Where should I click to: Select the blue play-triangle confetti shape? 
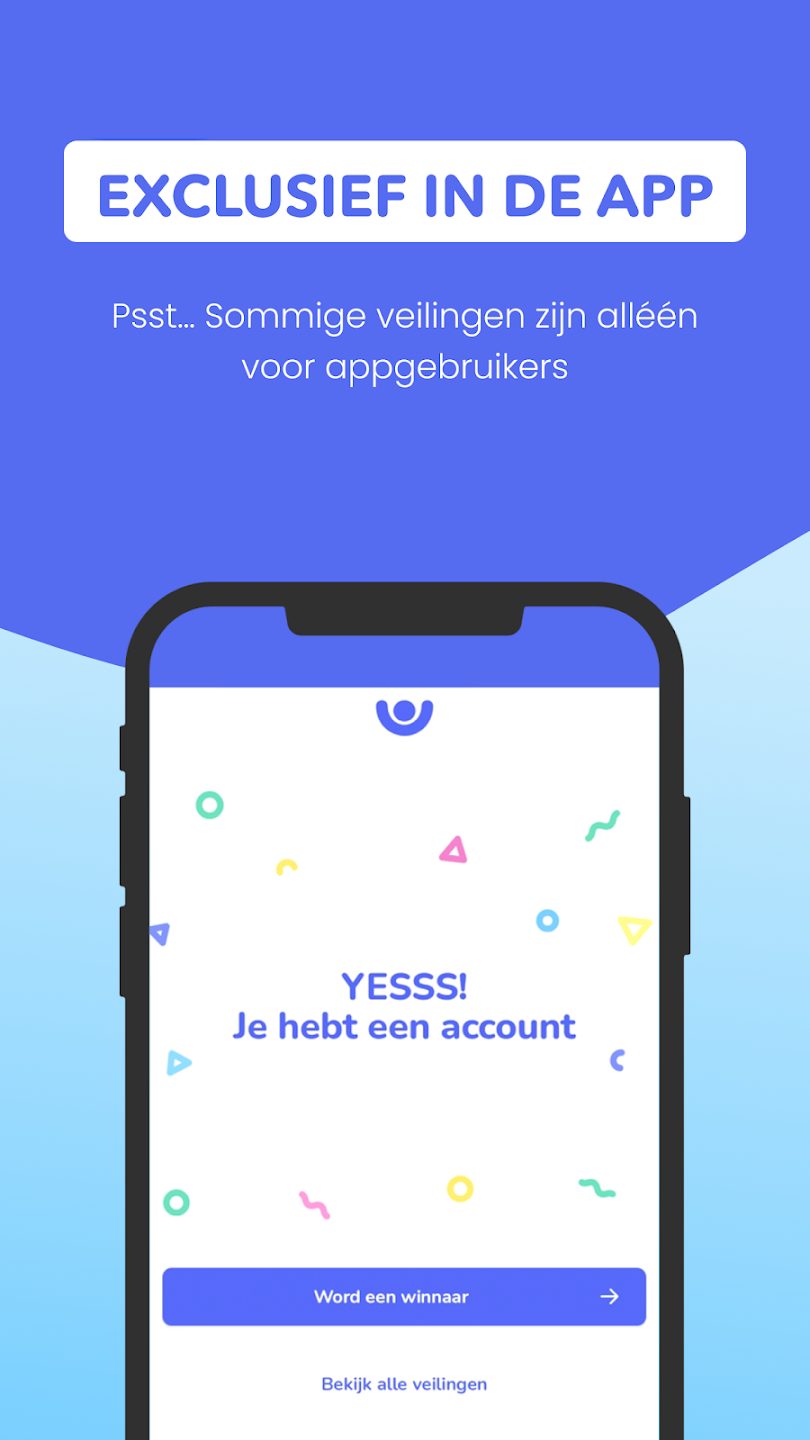click(179, 1064)
